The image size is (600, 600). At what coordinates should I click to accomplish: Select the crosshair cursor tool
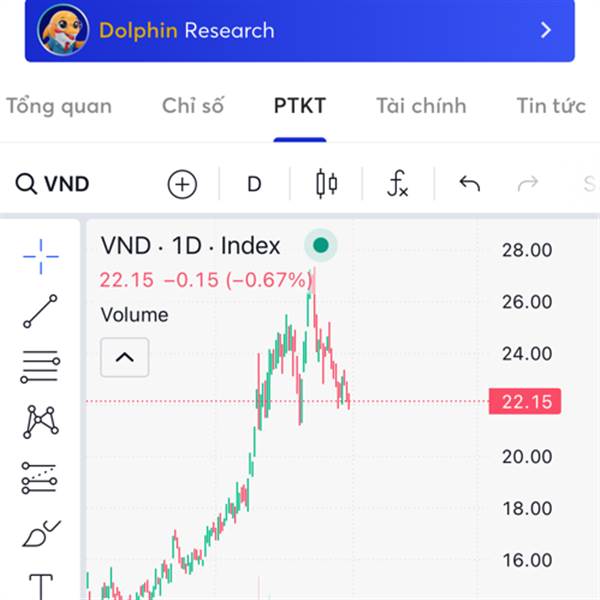[41, 256]
